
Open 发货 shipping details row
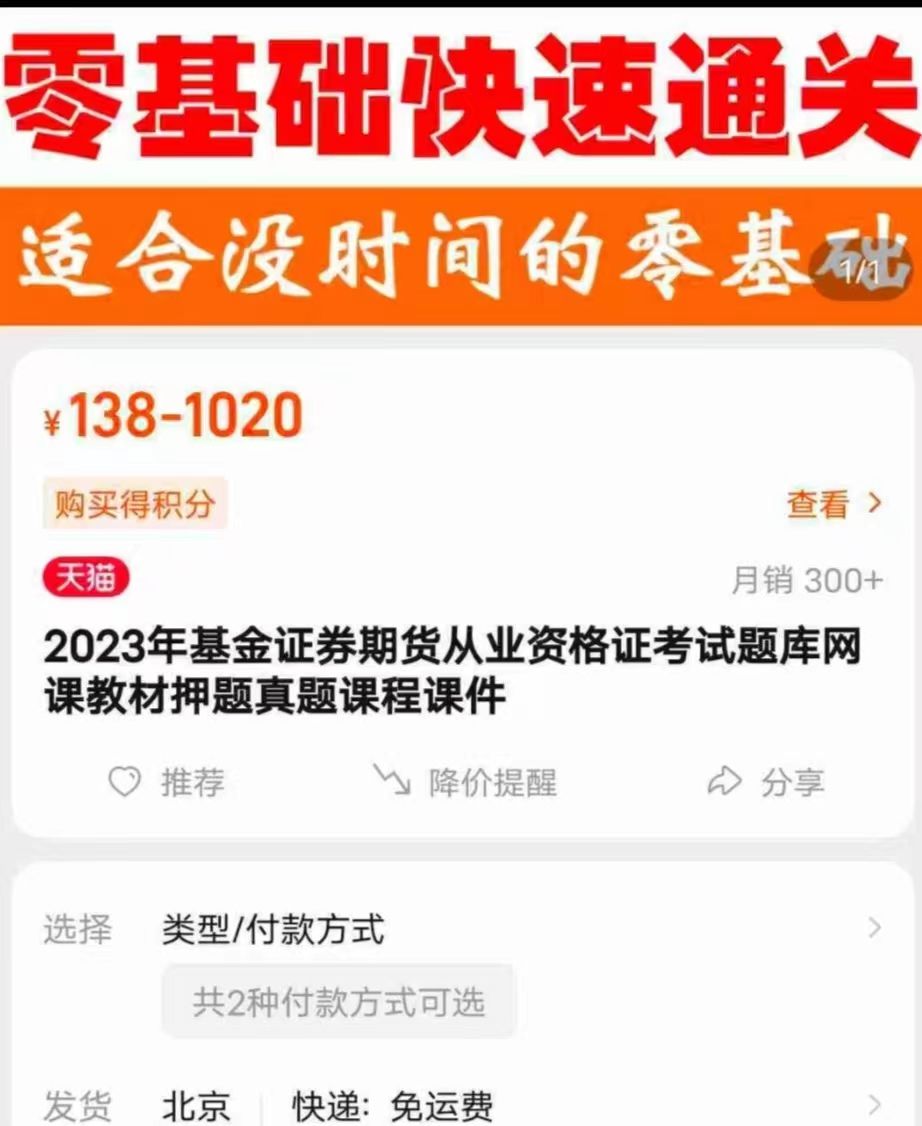pyautogui.click(x=461, y=1106)
